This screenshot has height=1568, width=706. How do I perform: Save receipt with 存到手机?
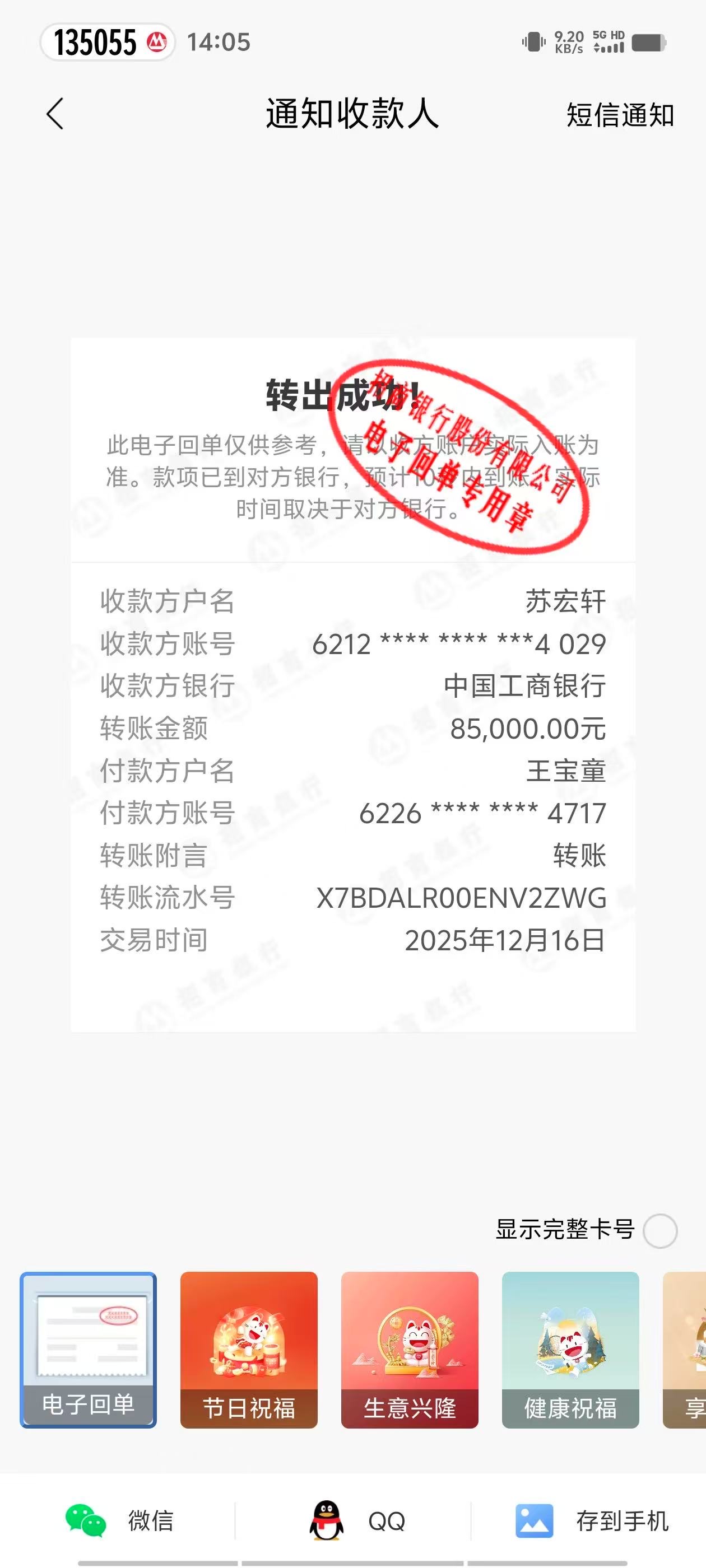[592, 1520]
